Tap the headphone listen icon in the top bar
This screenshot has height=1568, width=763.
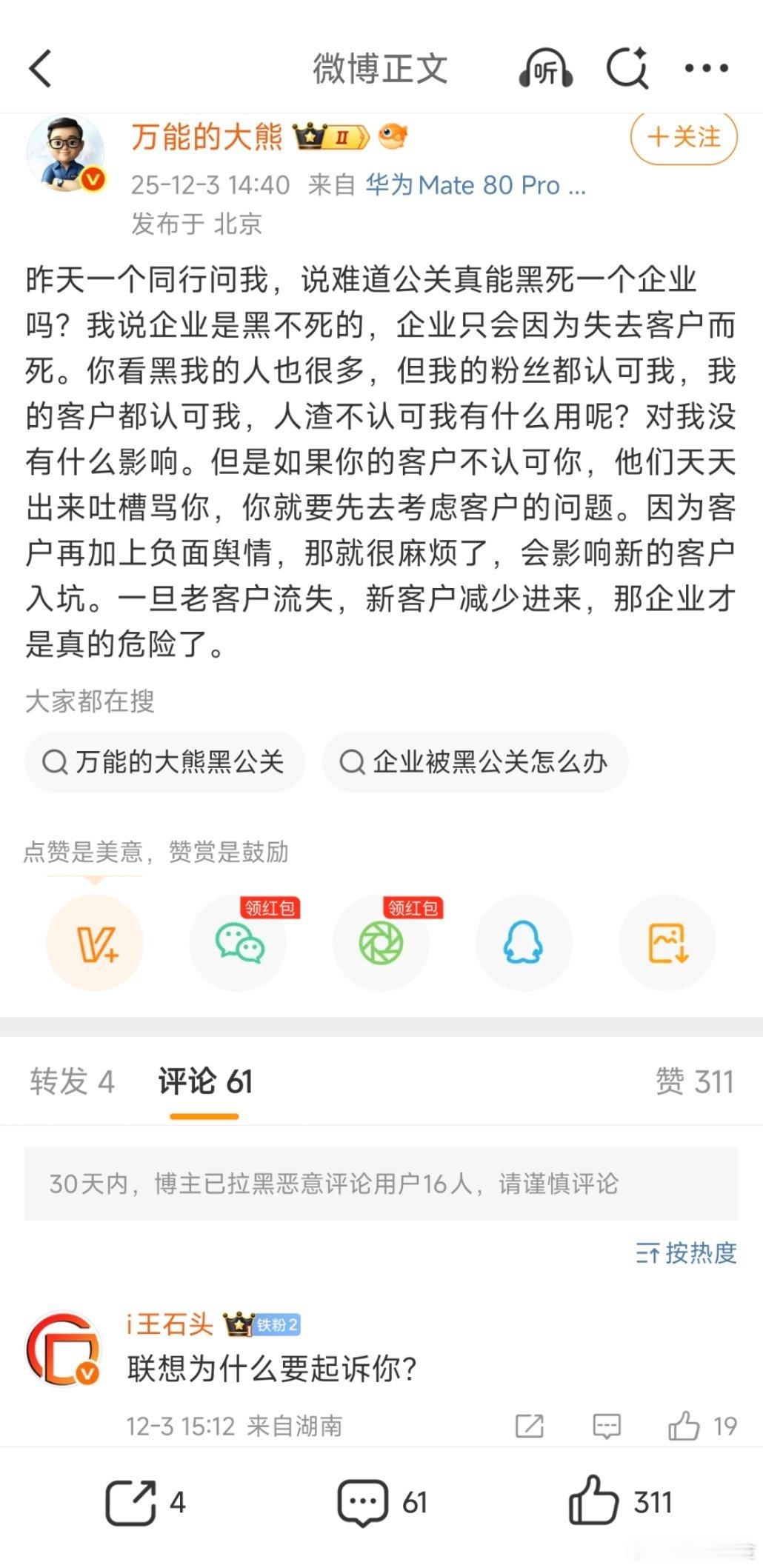coord(546,68)
